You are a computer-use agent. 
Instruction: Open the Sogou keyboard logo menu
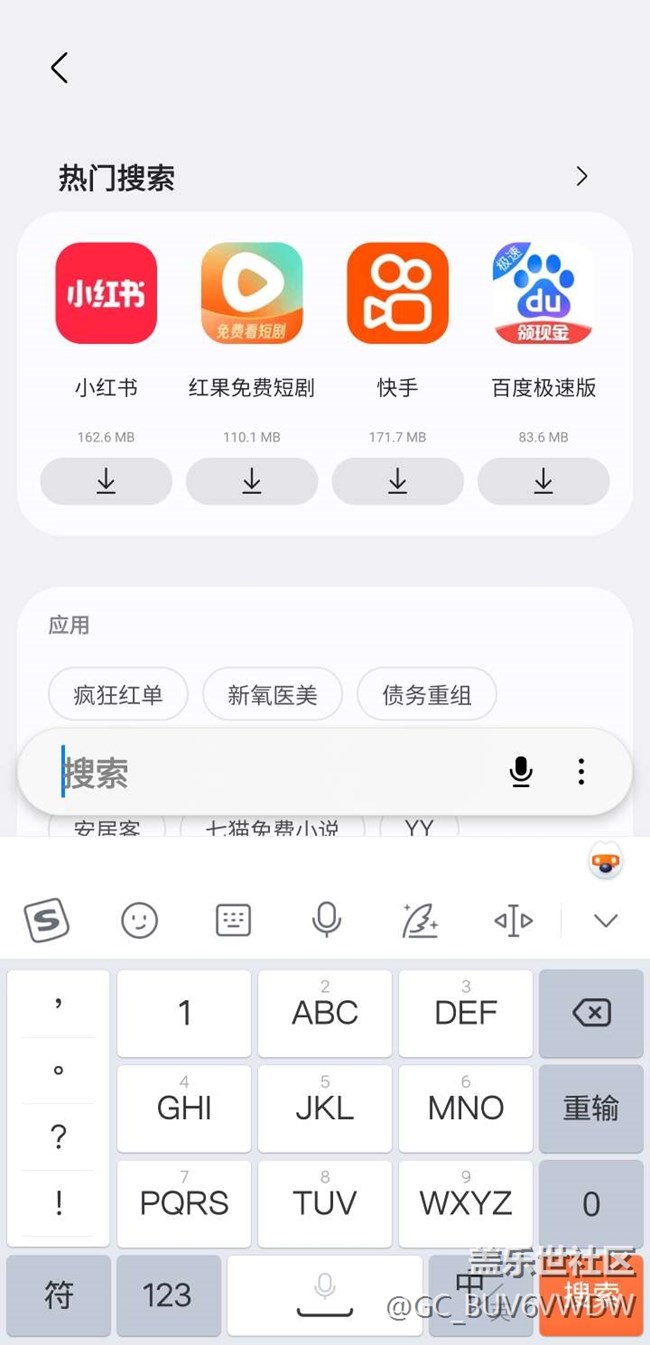tap(46, 920)
